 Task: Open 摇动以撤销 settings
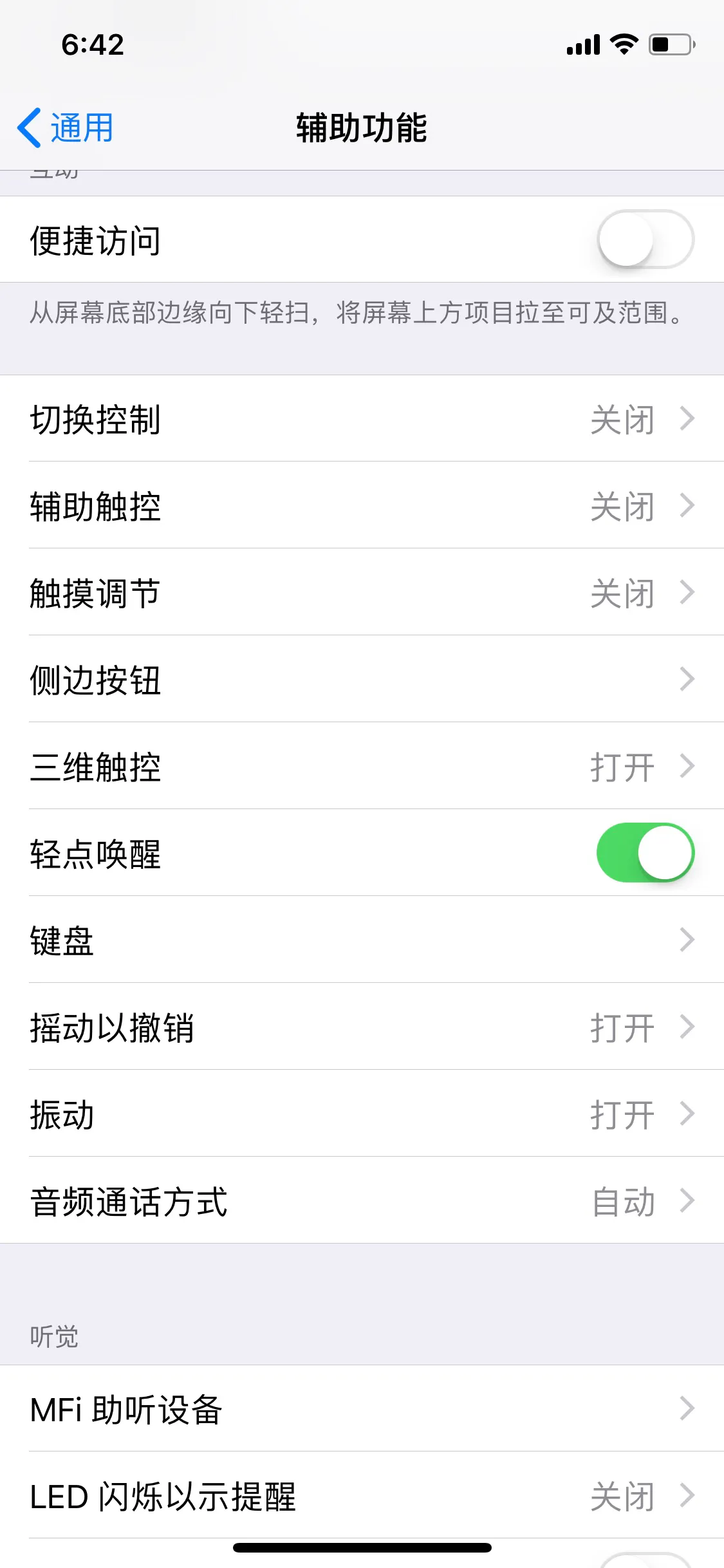pos(362,1028)
